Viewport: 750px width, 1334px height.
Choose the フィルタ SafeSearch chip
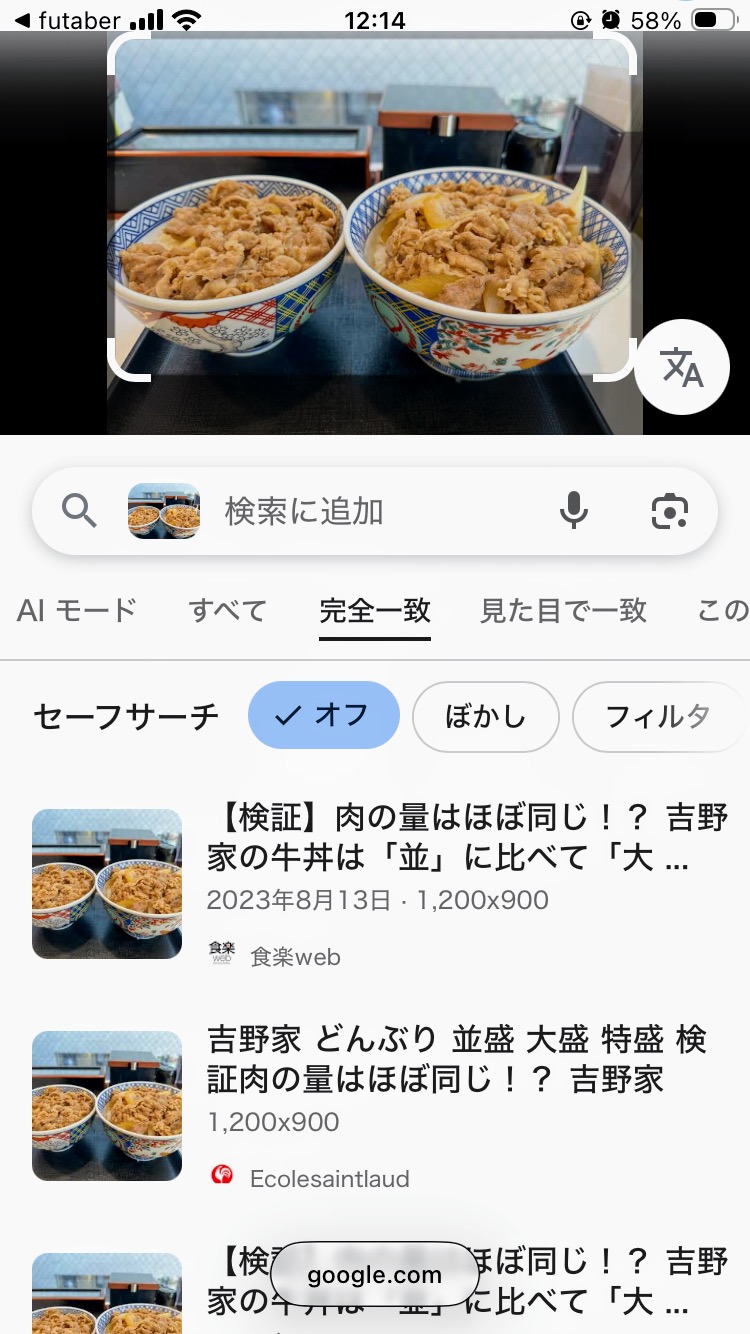(658, 716)
